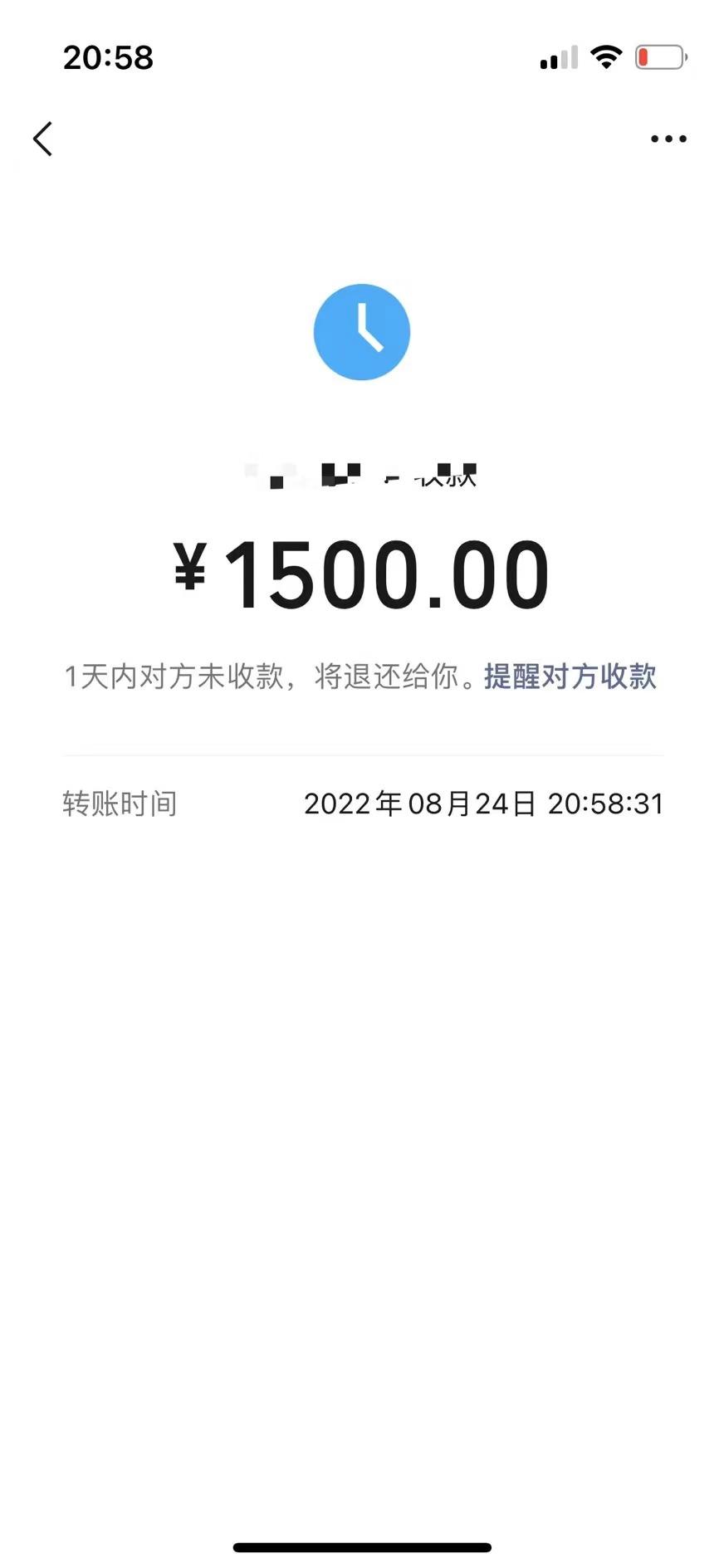724x1568 pixels.
Task: Click the low battery indicator icon
Action: click(x=659, y=56)
